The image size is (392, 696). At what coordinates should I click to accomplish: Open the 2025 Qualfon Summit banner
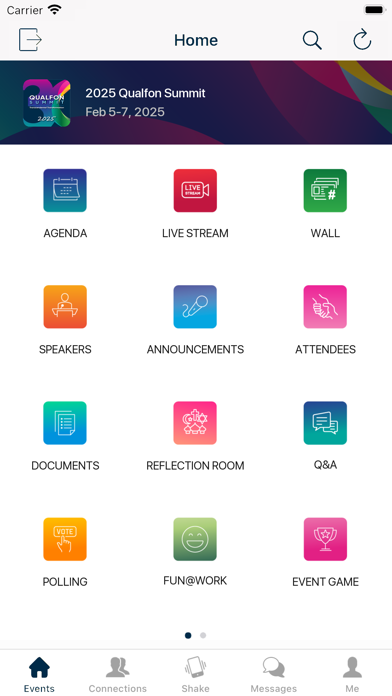click(x=196, y=103)
